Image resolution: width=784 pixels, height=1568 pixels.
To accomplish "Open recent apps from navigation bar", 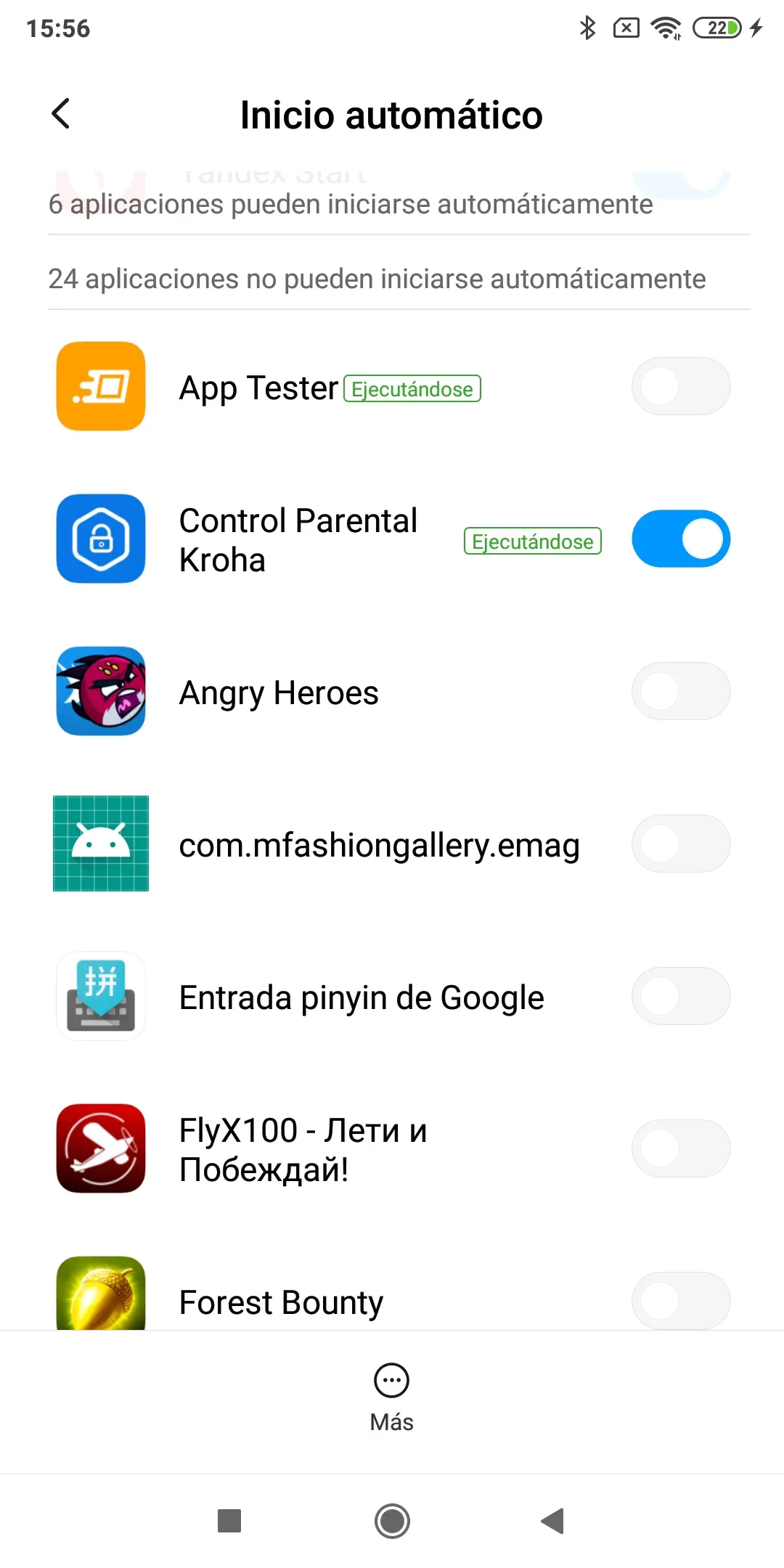I will pyautogui.click(x=229, y=1521).
